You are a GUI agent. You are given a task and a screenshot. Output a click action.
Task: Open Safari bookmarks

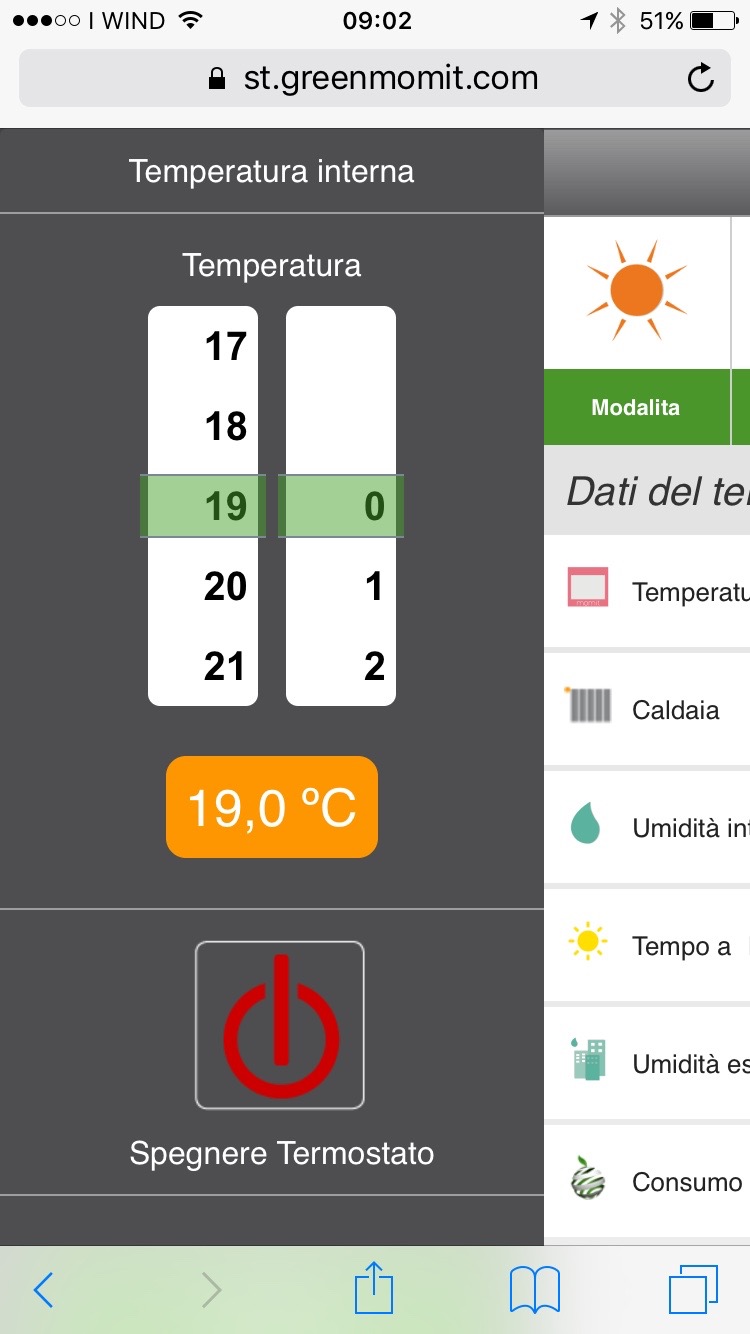(x=535, y=1290)
